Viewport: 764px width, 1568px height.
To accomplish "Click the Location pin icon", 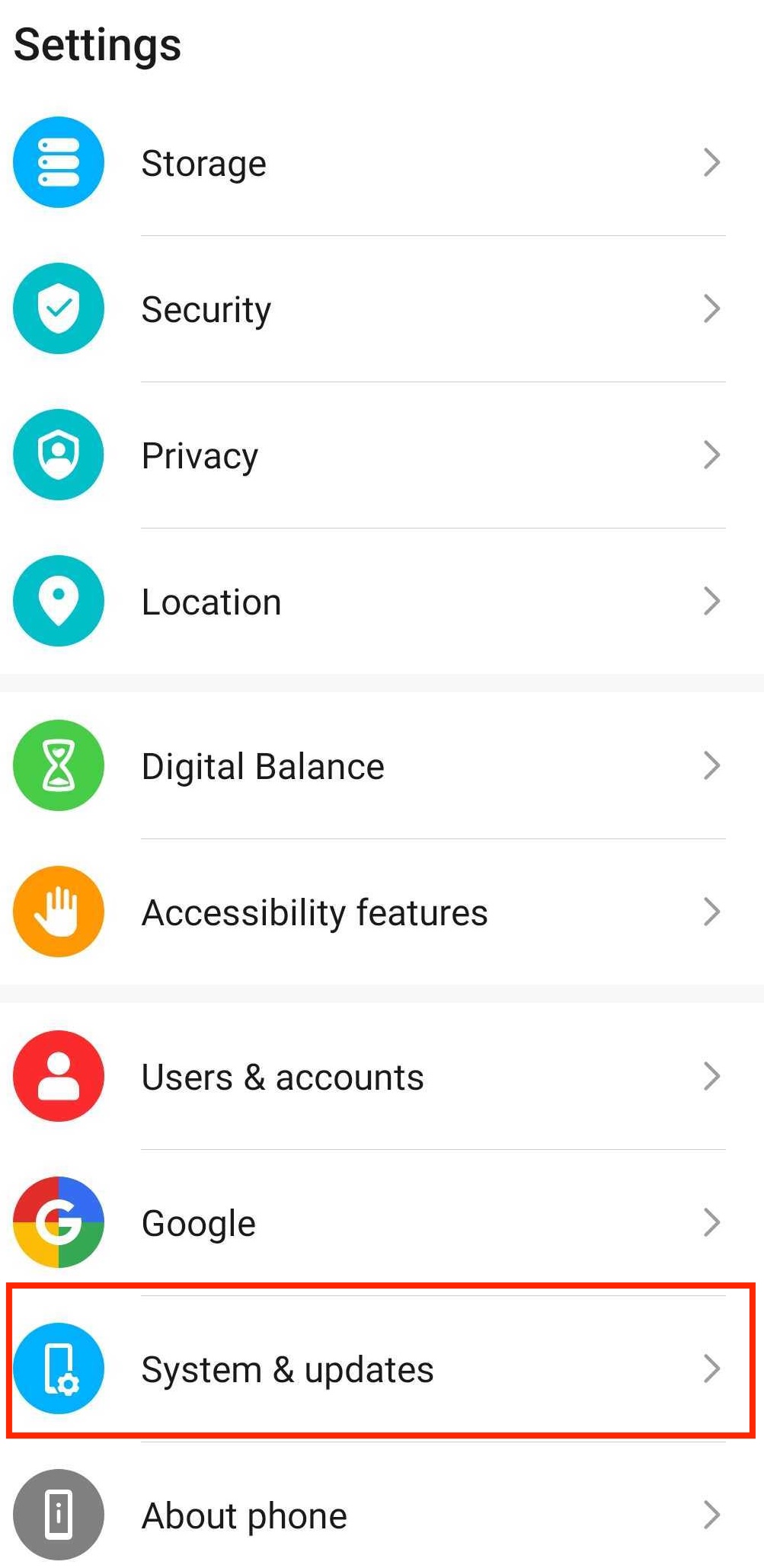I will tap(59, 601).
